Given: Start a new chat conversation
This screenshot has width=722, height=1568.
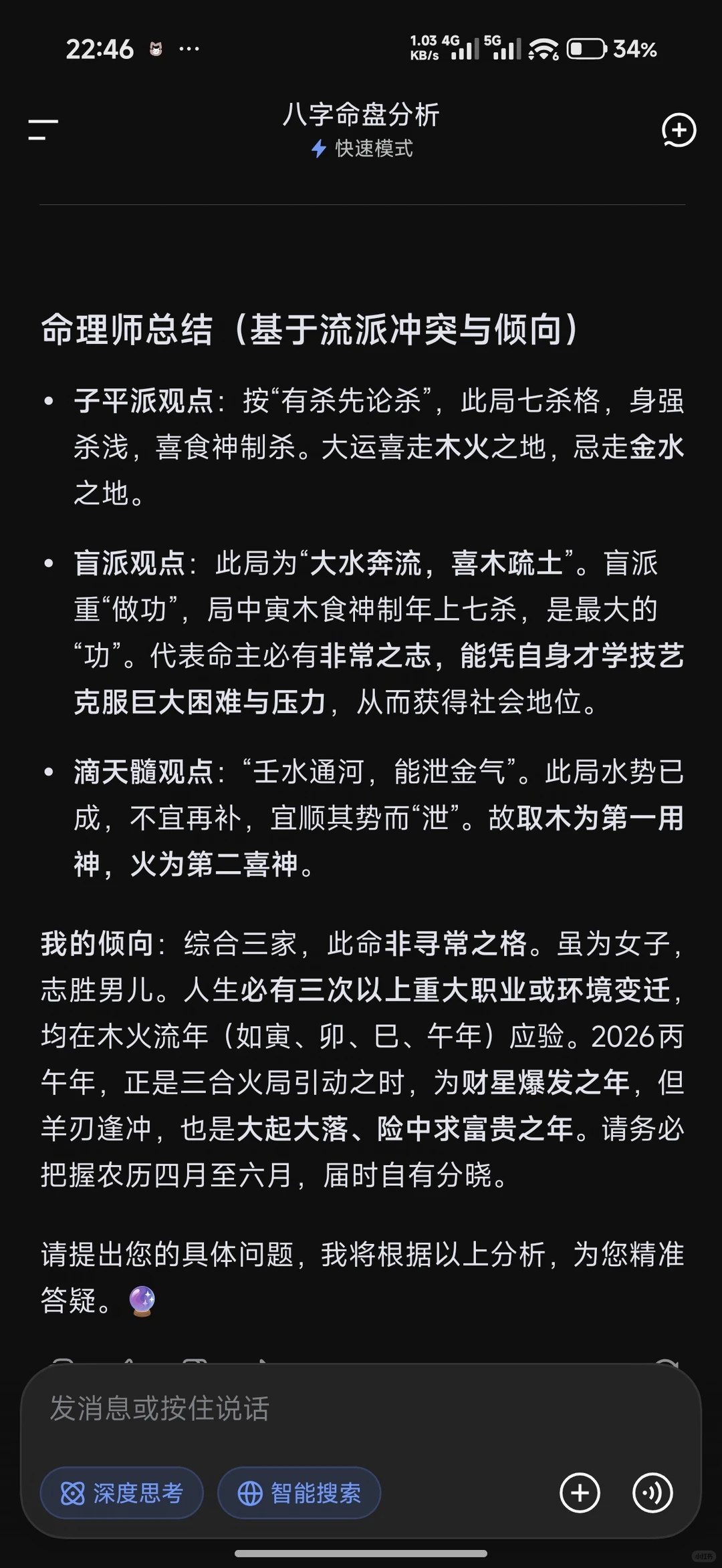Looking at the screenshot, I should [679, 130].
